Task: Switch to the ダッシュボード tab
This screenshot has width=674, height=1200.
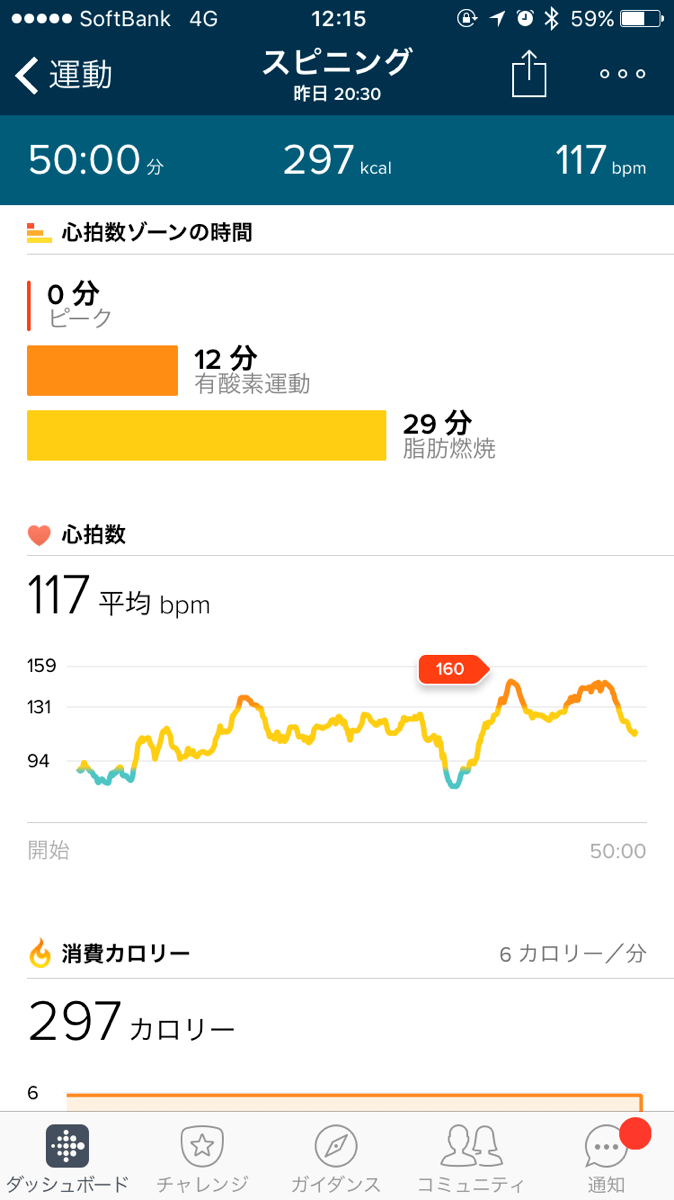Action: [67, 1158]
